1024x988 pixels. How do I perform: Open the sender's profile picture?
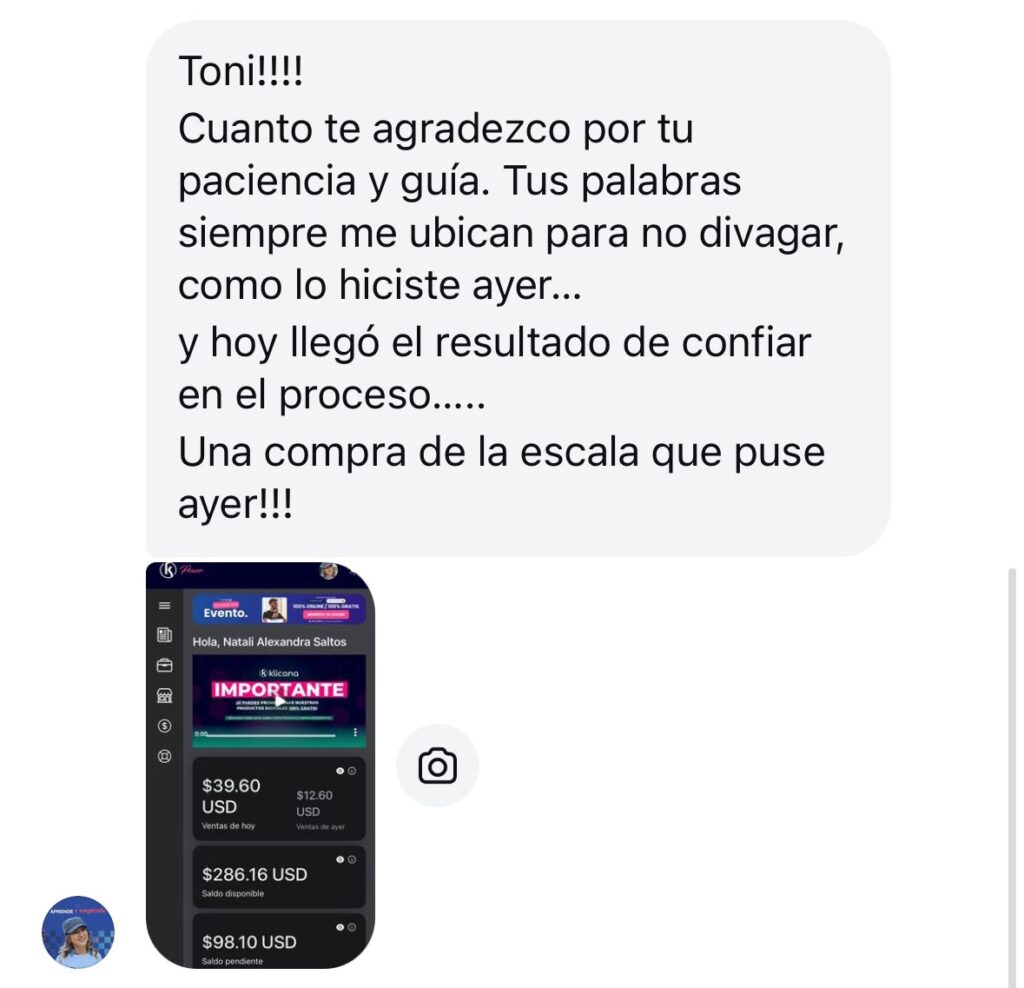pyautogui.click(x=78, y=932)
